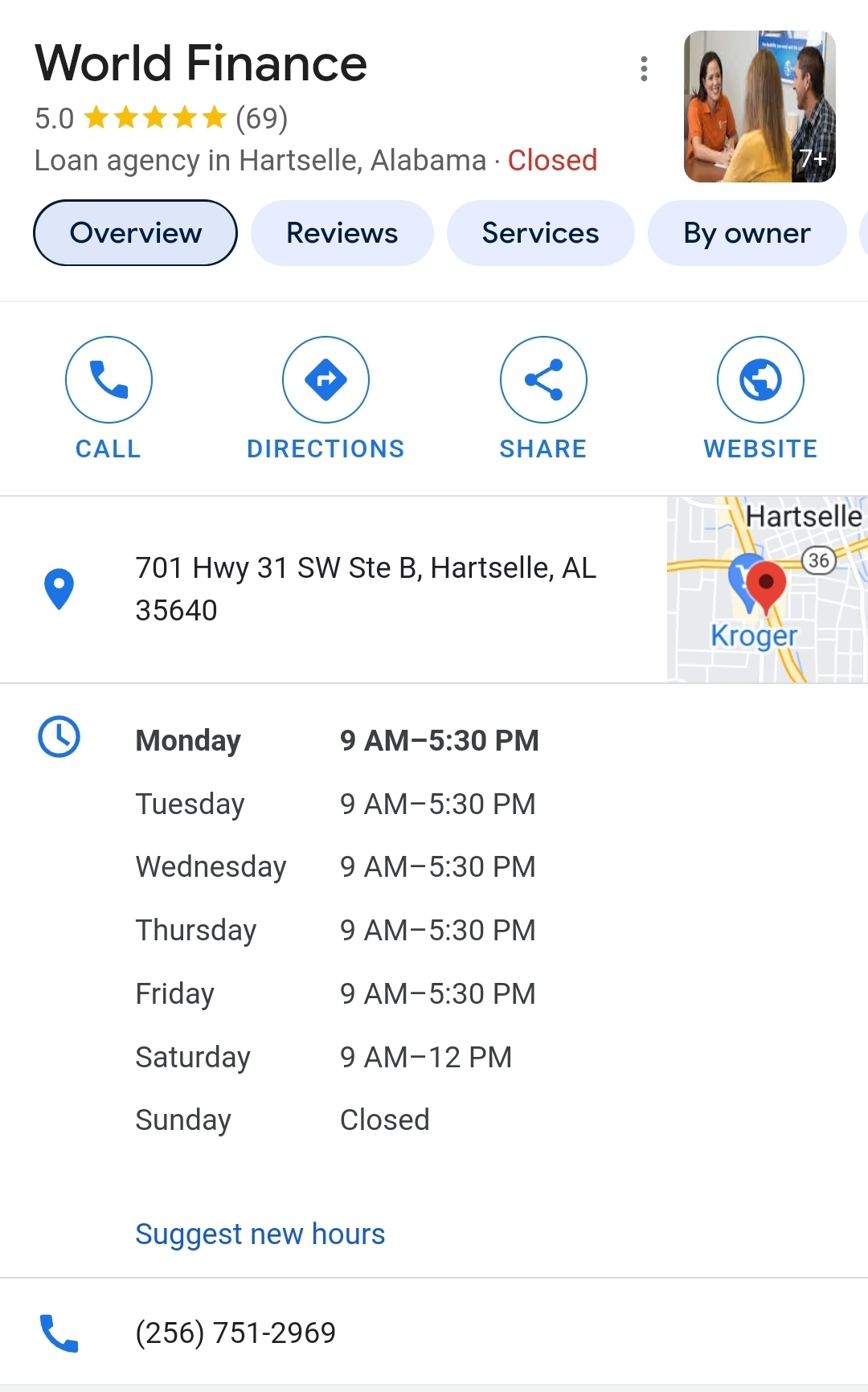Open the World Finance photo thumbnail
This screenshot has width=868, height=1392.
tap(759, 106)
